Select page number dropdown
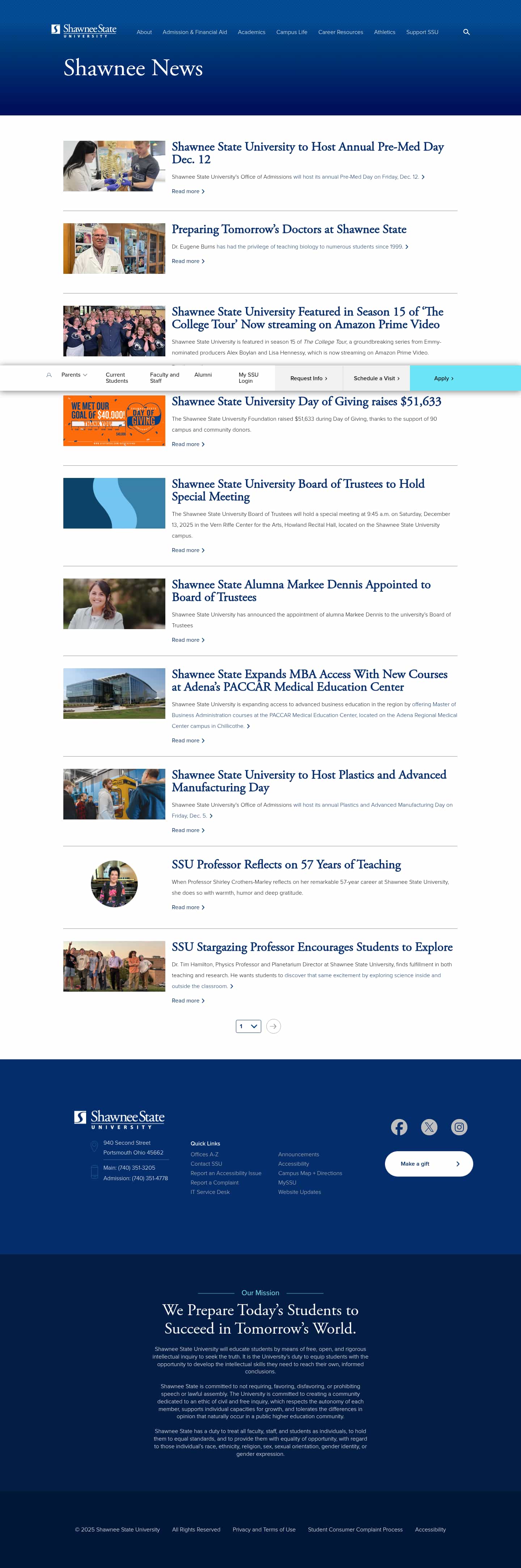This screenshot has width=521, height=1568. (x=248, y=1026)
